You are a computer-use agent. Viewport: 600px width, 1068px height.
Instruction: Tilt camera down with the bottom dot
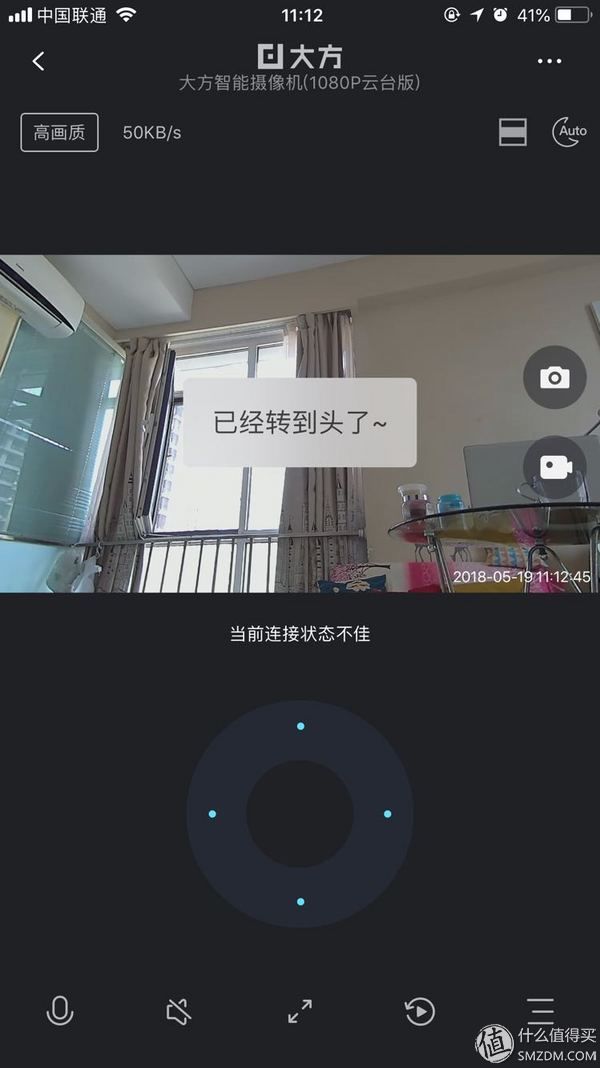(x=300, y=902)
